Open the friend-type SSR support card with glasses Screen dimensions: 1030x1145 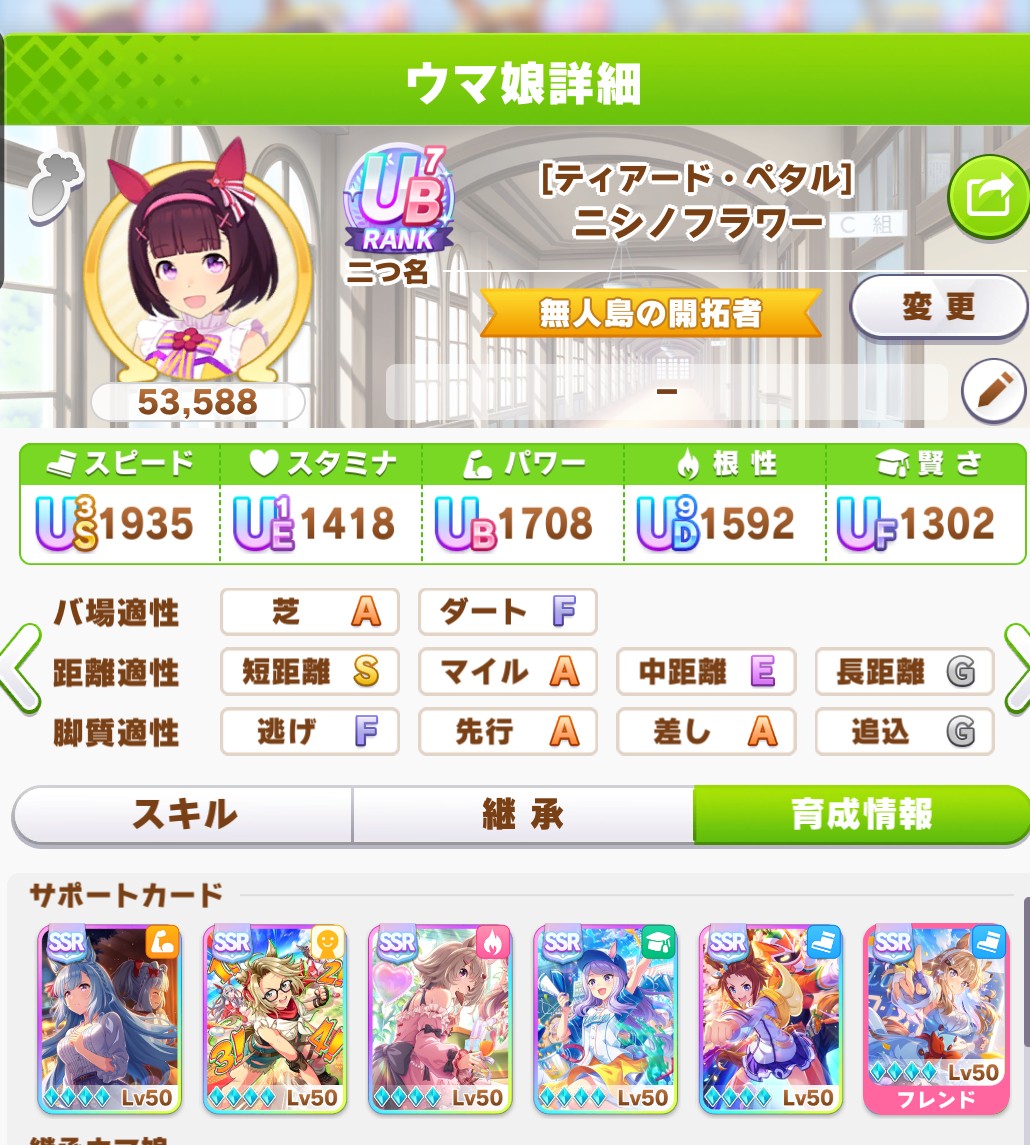tap(274, 1018)
